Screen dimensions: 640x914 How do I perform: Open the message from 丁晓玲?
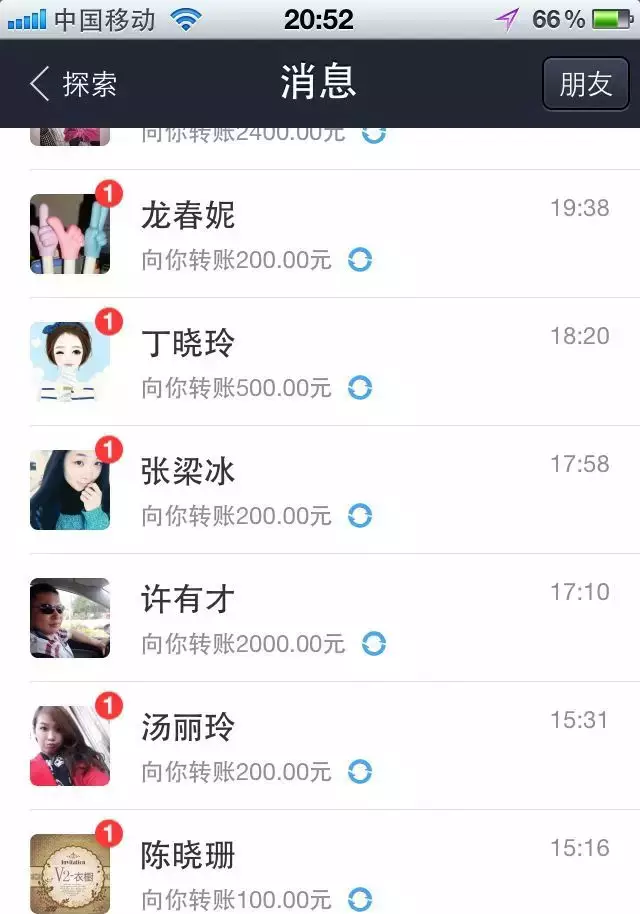click(x=320, y=362)
